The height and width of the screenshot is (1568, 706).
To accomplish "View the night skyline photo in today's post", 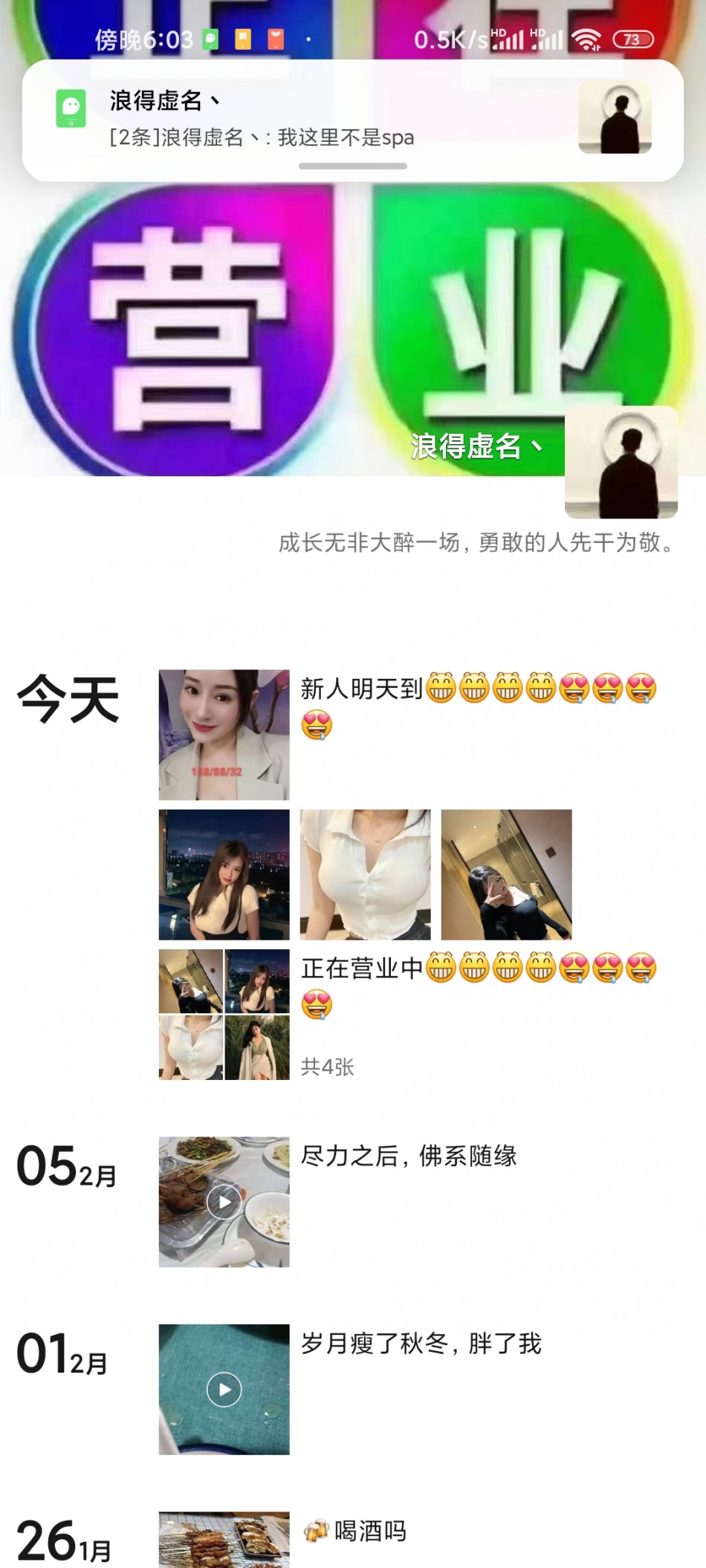I will (x=224, y=874).
